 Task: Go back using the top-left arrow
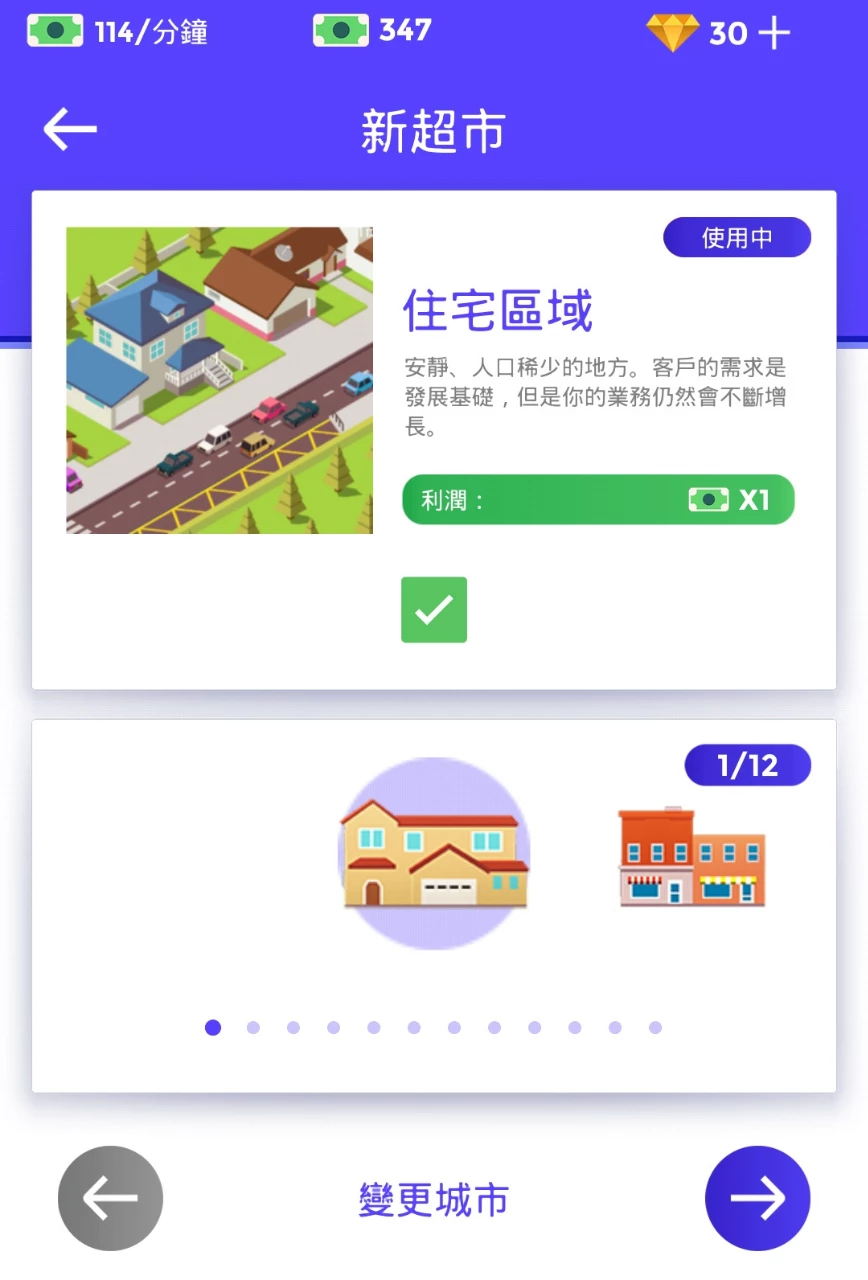click(69, 129)
